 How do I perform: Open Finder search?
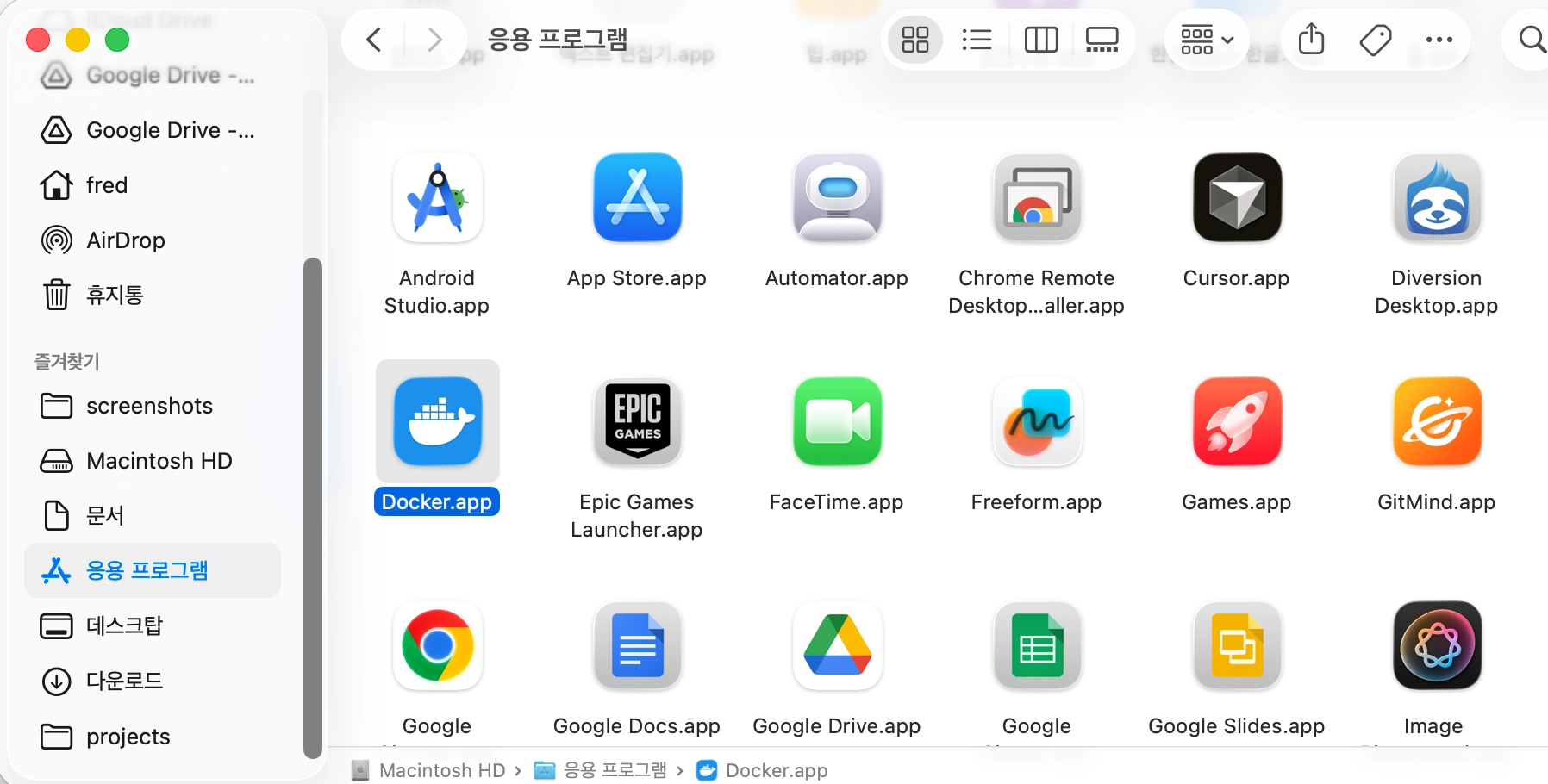1531,40
